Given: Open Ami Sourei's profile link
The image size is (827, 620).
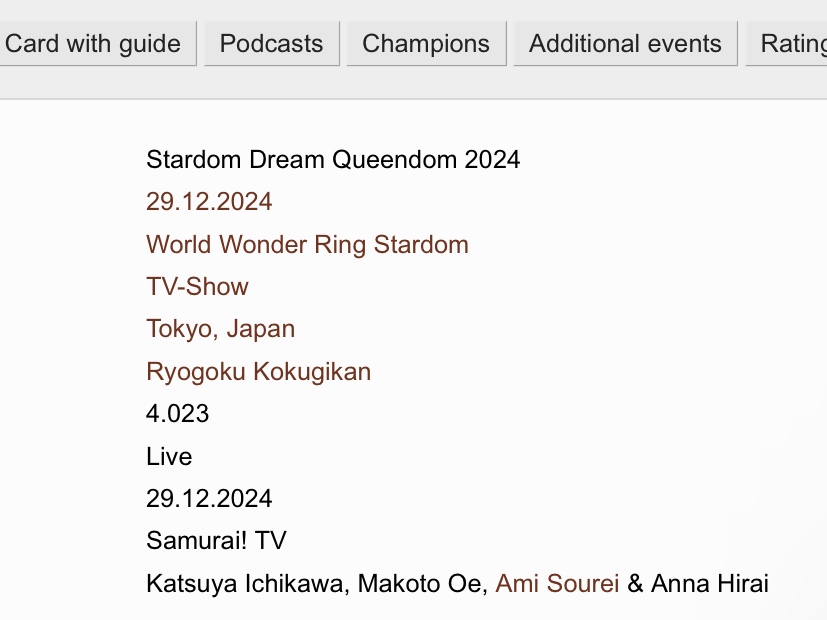Looking at the screenshot, I should [x=557, y=584].
